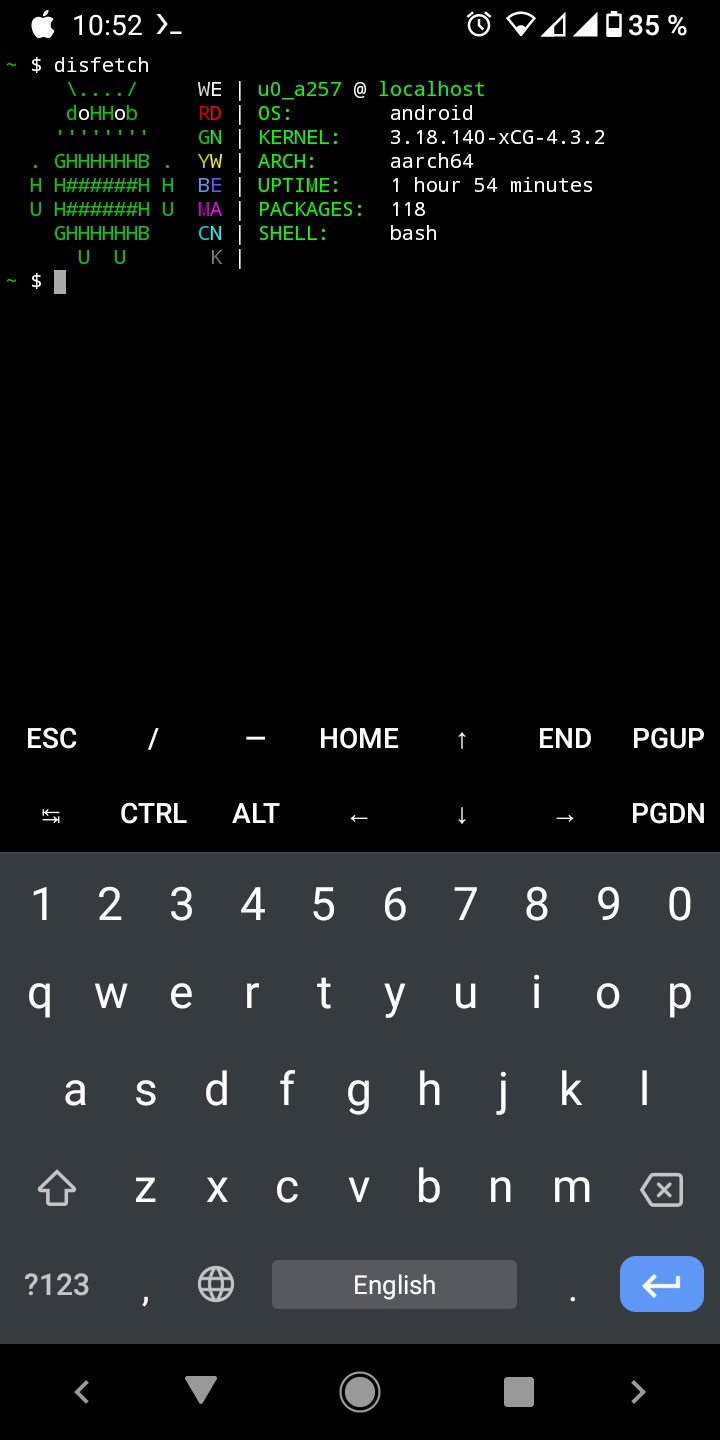Hit the CTRL modifier key
Image resolution: width=720 pixels, height=1440 pixels.
(x=154, y=814)
